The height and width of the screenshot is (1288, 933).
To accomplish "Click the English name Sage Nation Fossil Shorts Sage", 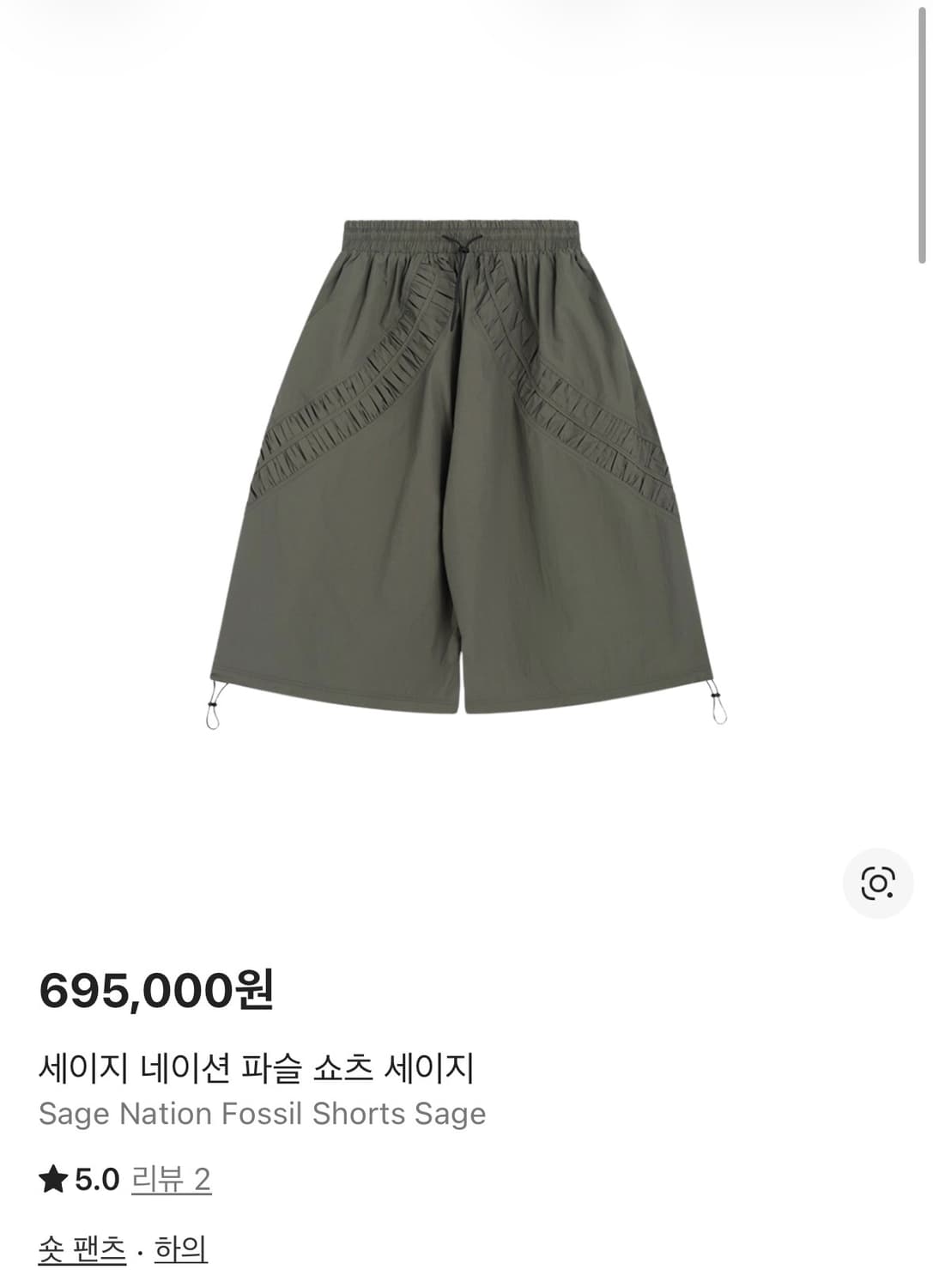I will tap(262, 1114).
